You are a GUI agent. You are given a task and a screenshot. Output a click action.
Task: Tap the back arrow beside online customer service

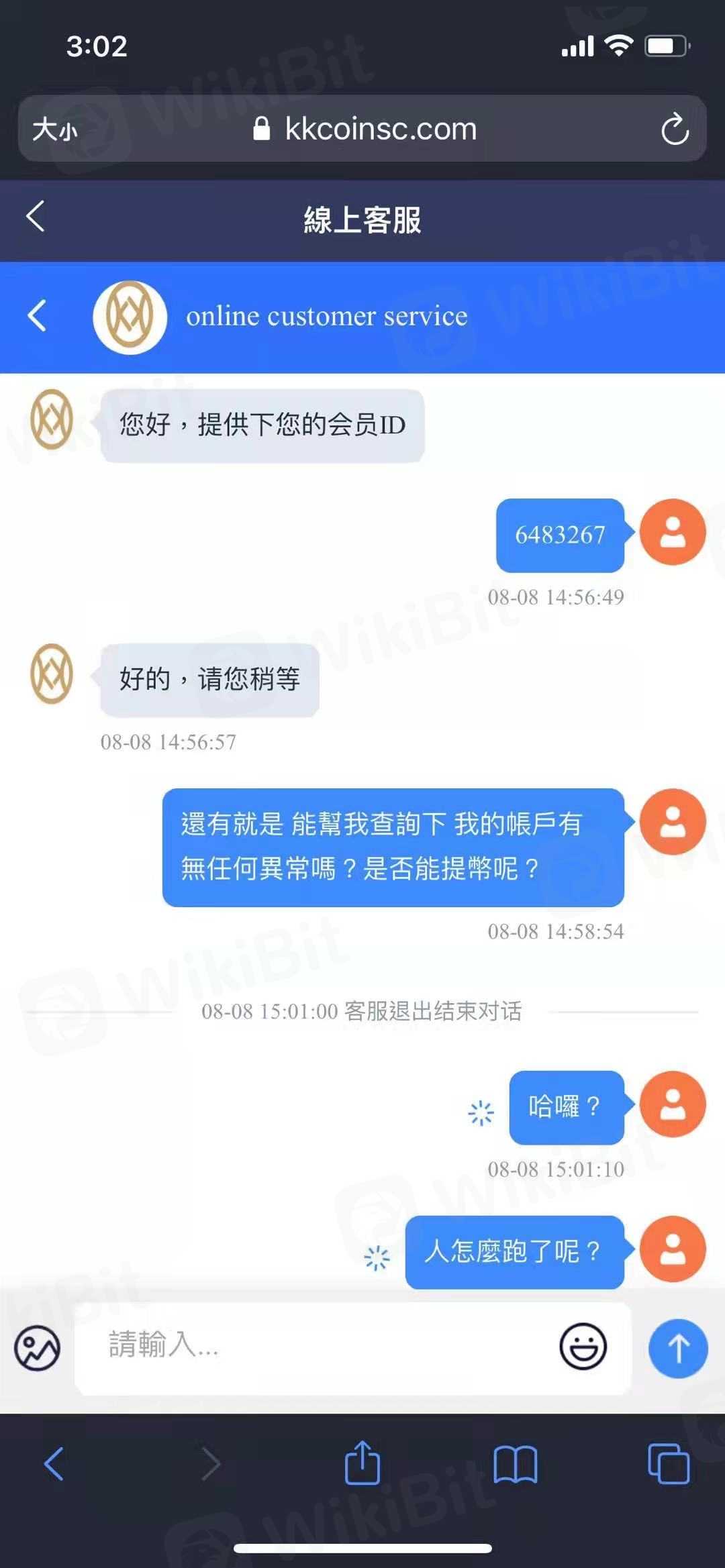click(x=38, y=315)
